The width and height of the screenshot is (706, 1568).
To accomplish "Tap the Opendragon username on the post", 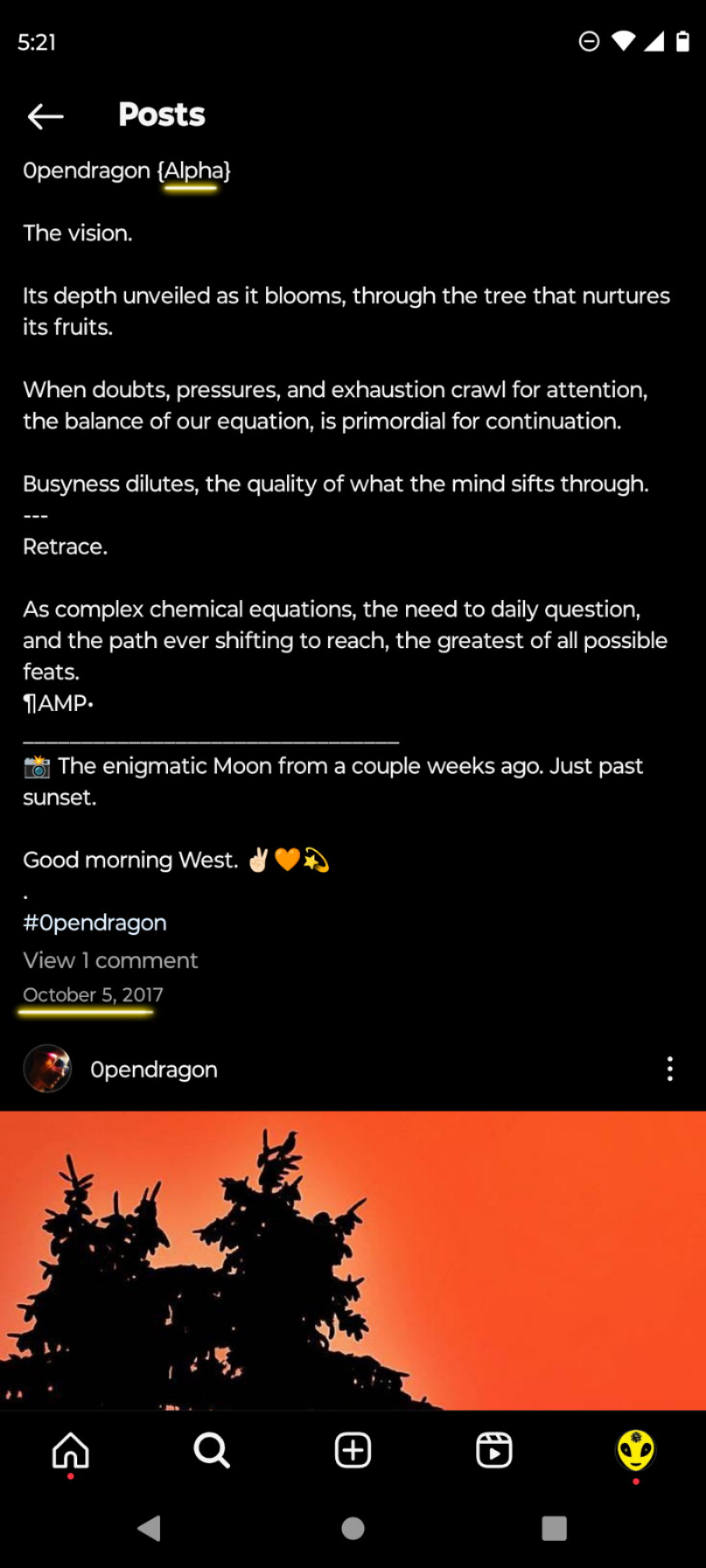I will click(x=154, y=1070).
